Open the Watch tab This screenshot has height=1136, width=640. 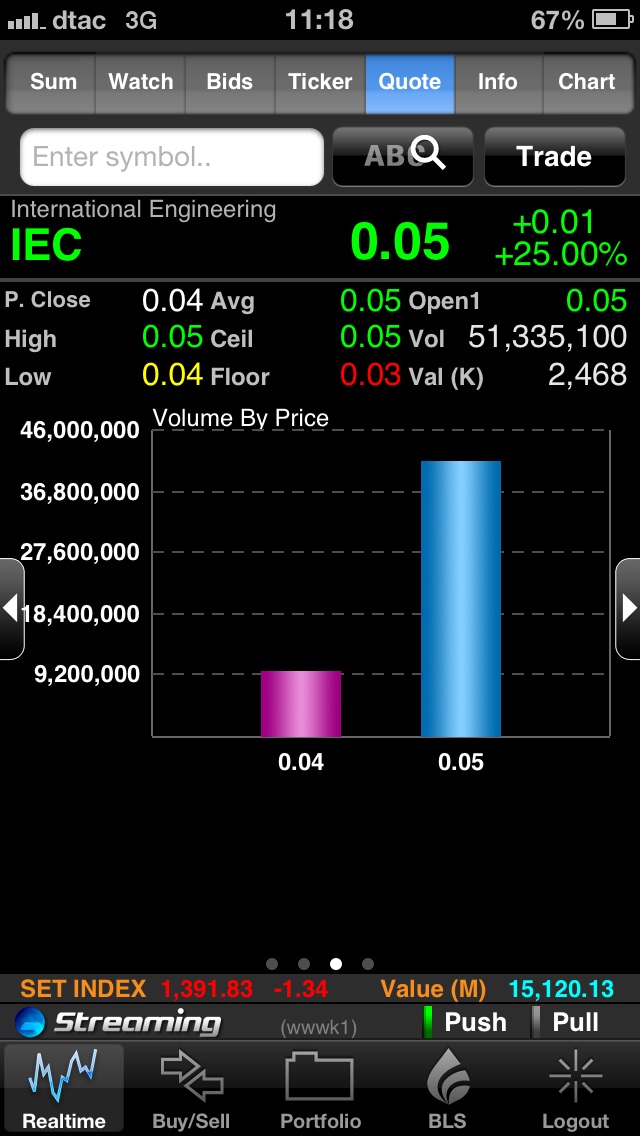tap(140, 83)
